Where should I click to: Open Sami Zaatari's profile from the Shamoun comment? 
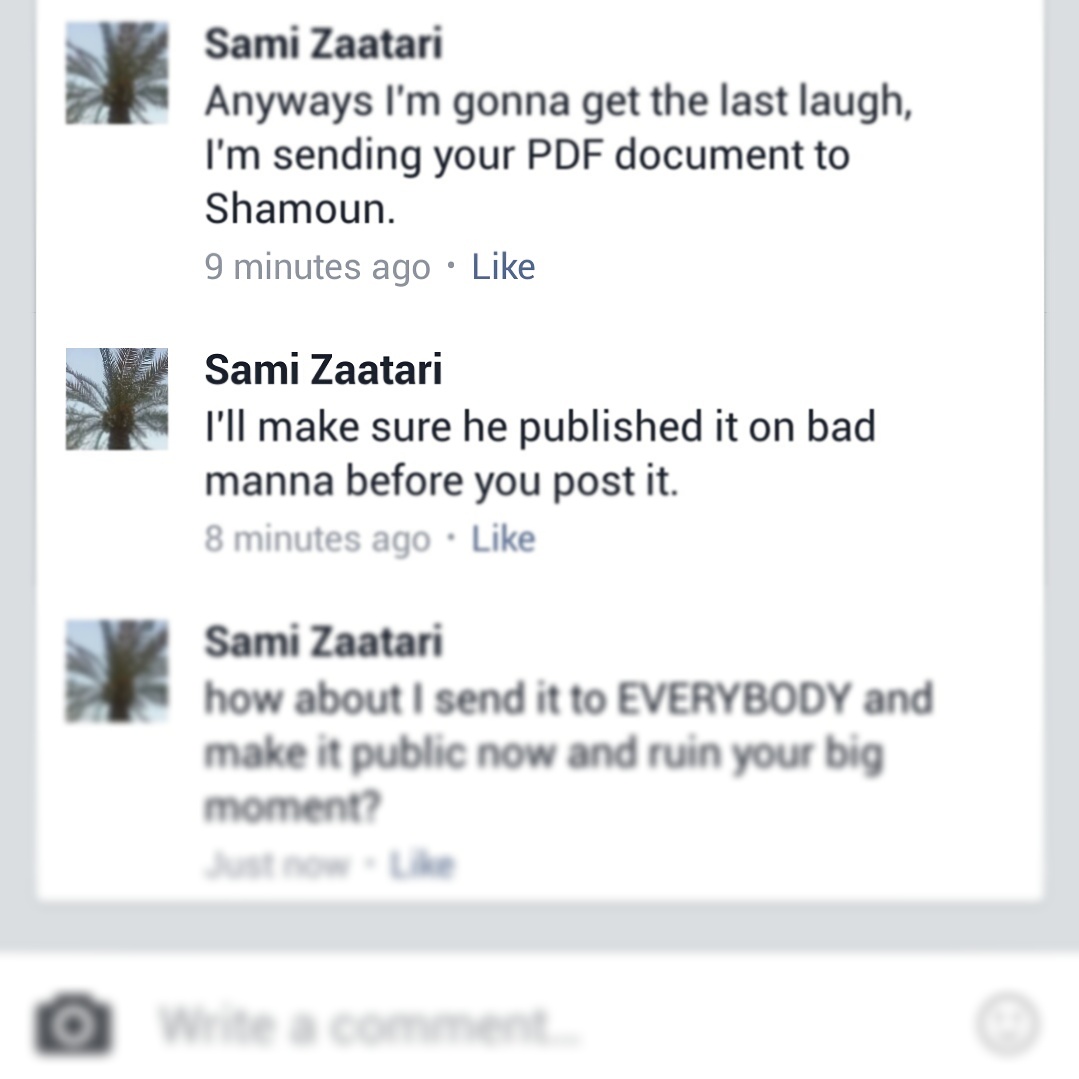323,45
